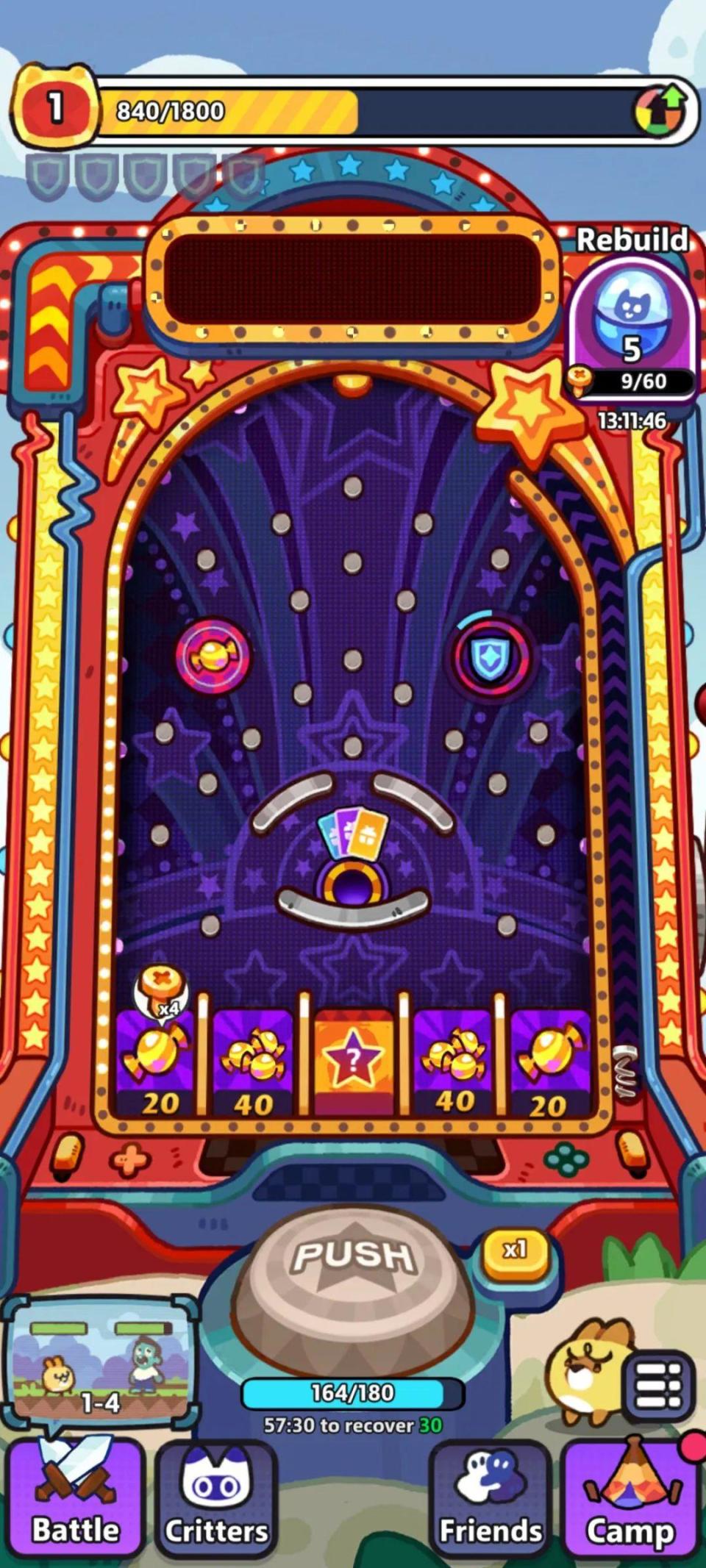706x1568 pixels.
Task: Go to the Friends tab
Action: coord(491,1501)
